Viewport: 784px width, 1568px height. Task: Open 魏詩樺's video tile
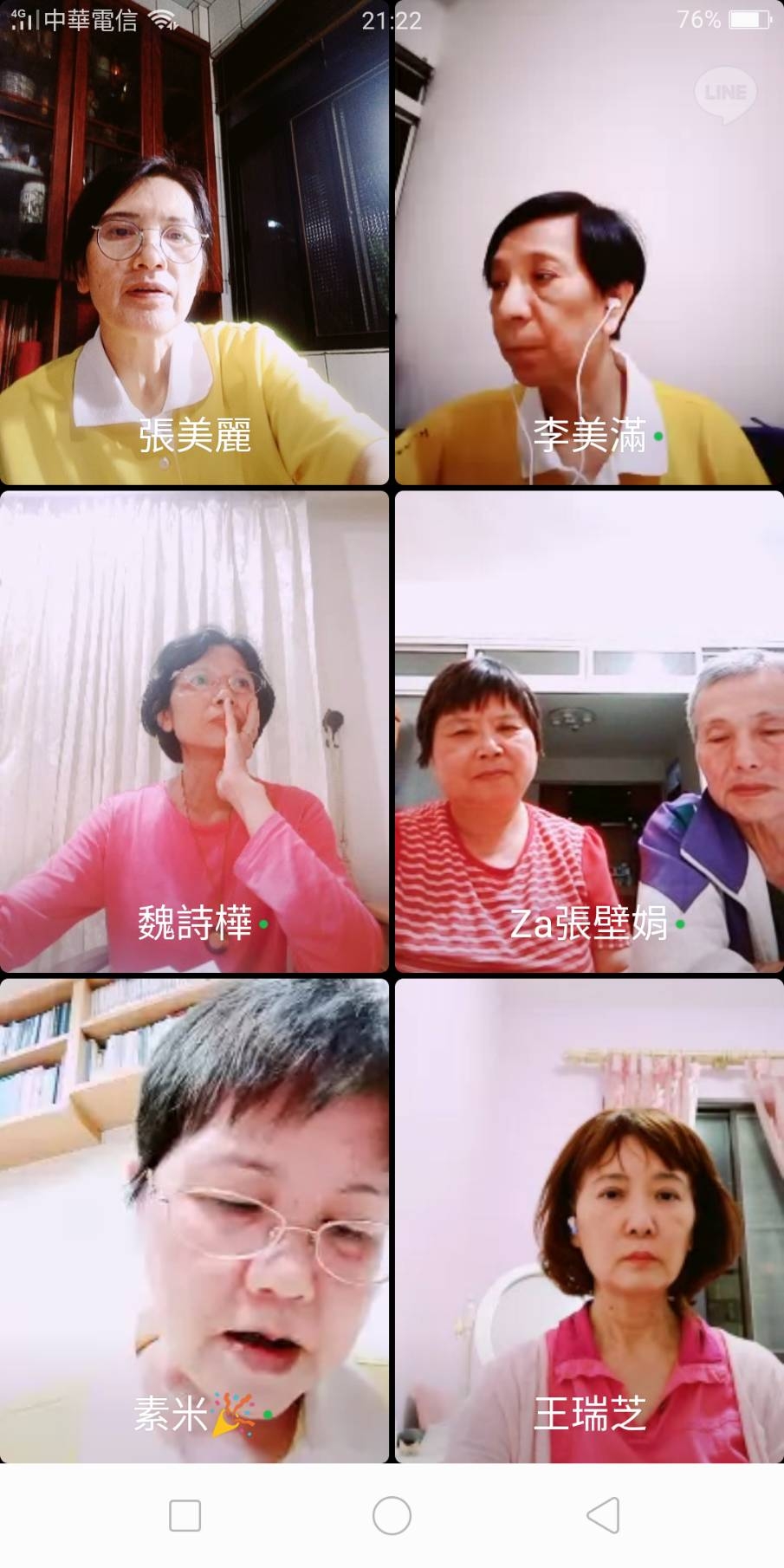click(x=194, y=732)
